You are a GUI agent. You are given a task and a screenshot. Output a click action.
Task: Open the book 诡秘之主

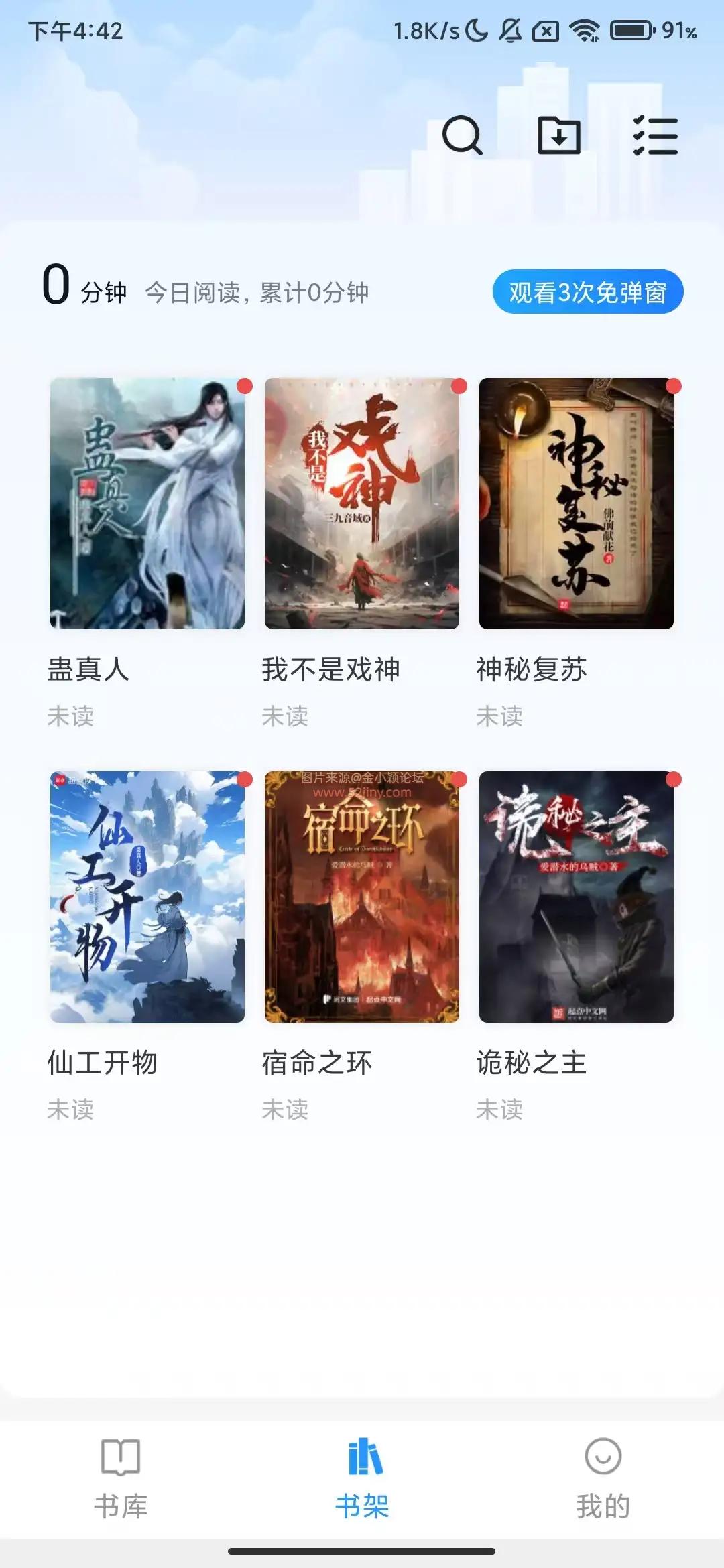click(577, 897)
